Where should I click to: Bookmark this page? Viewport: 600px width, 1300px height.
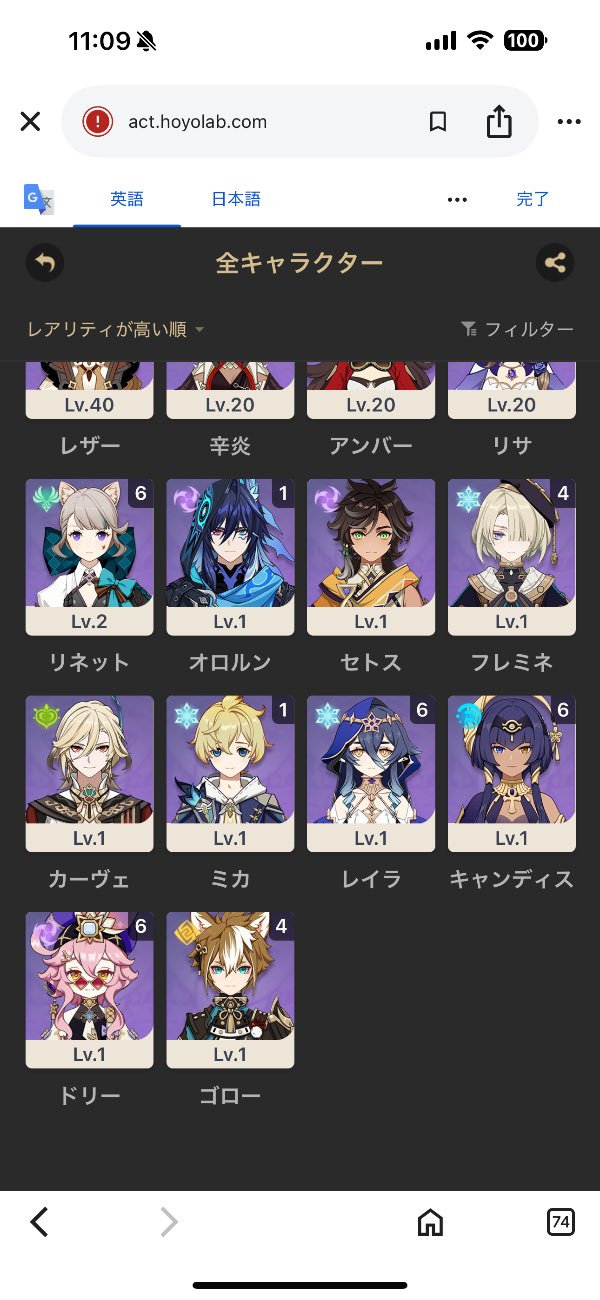(x=437, y=122)
